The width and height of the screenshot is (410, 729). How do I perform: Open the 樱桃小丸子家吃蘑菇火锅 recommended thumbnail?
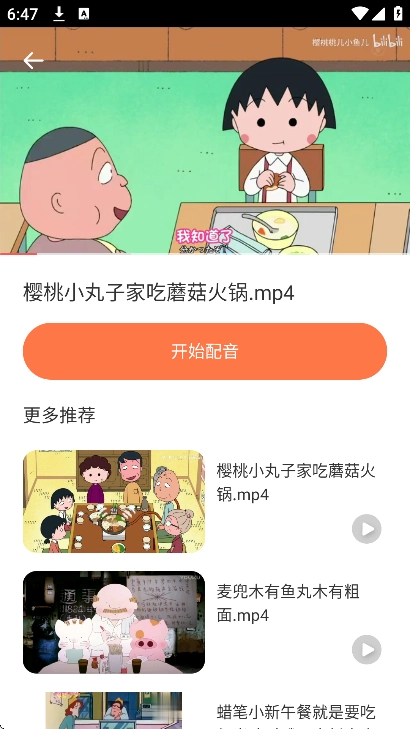point(114,501)
